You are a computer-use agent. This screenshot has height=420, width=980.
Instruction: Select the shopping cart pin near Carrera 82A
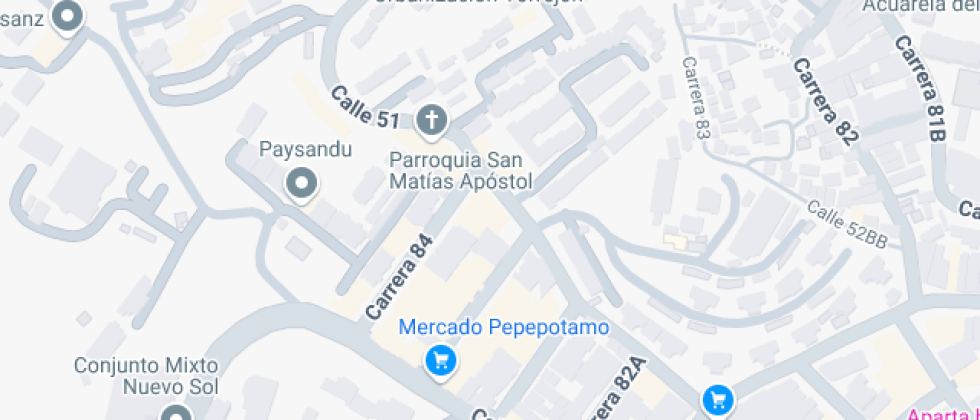[718, 399]
